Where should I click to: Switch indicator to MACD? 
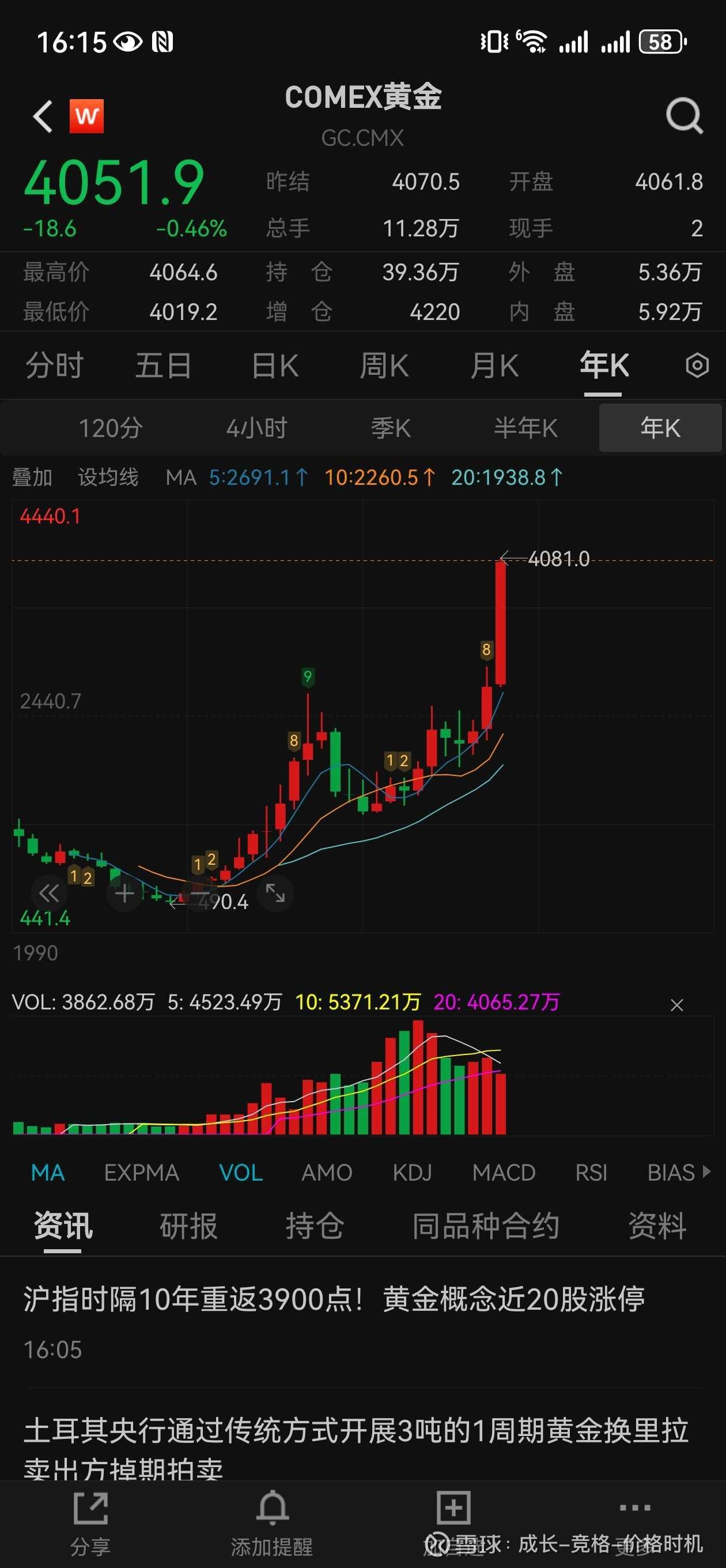pos(504,1173)
